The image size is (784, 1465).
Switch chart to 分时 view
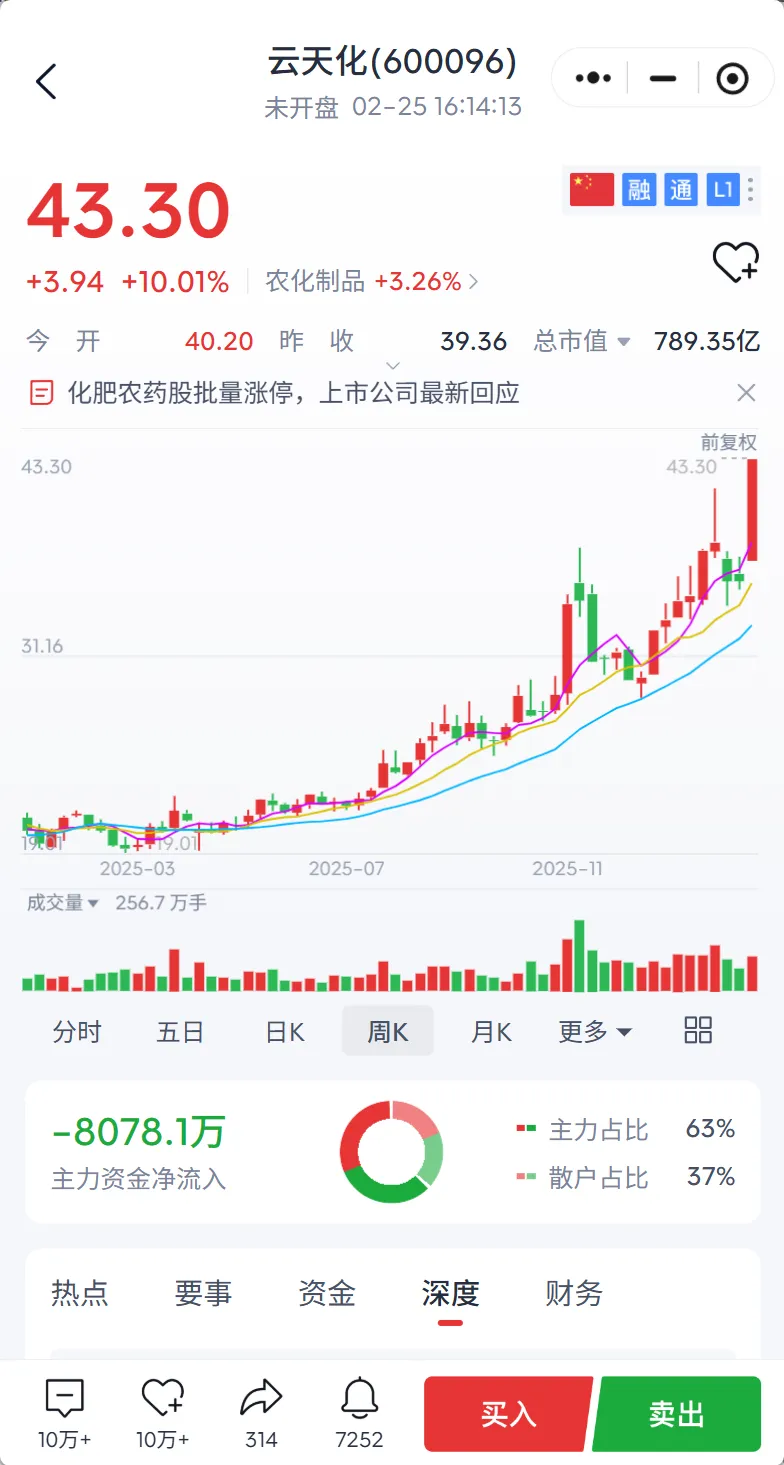[77, 1031]
